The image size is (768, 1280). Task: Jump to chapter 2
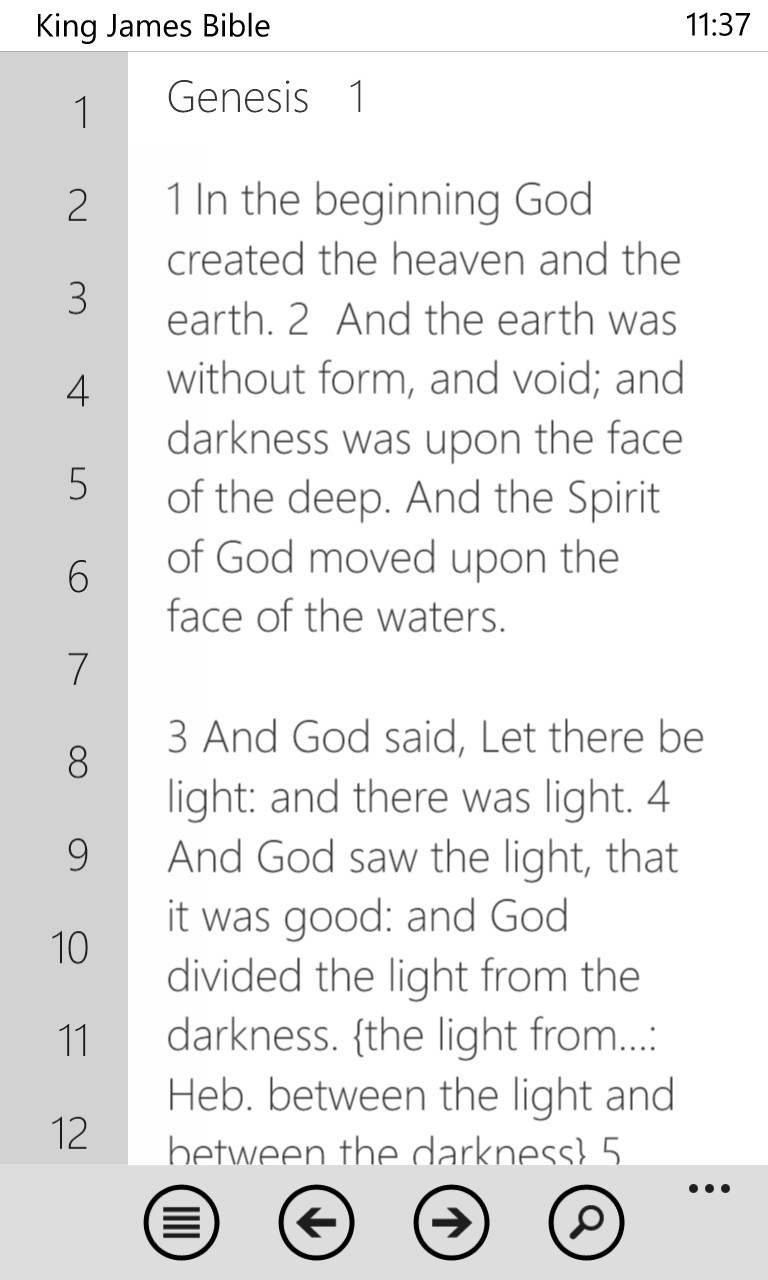78,205
